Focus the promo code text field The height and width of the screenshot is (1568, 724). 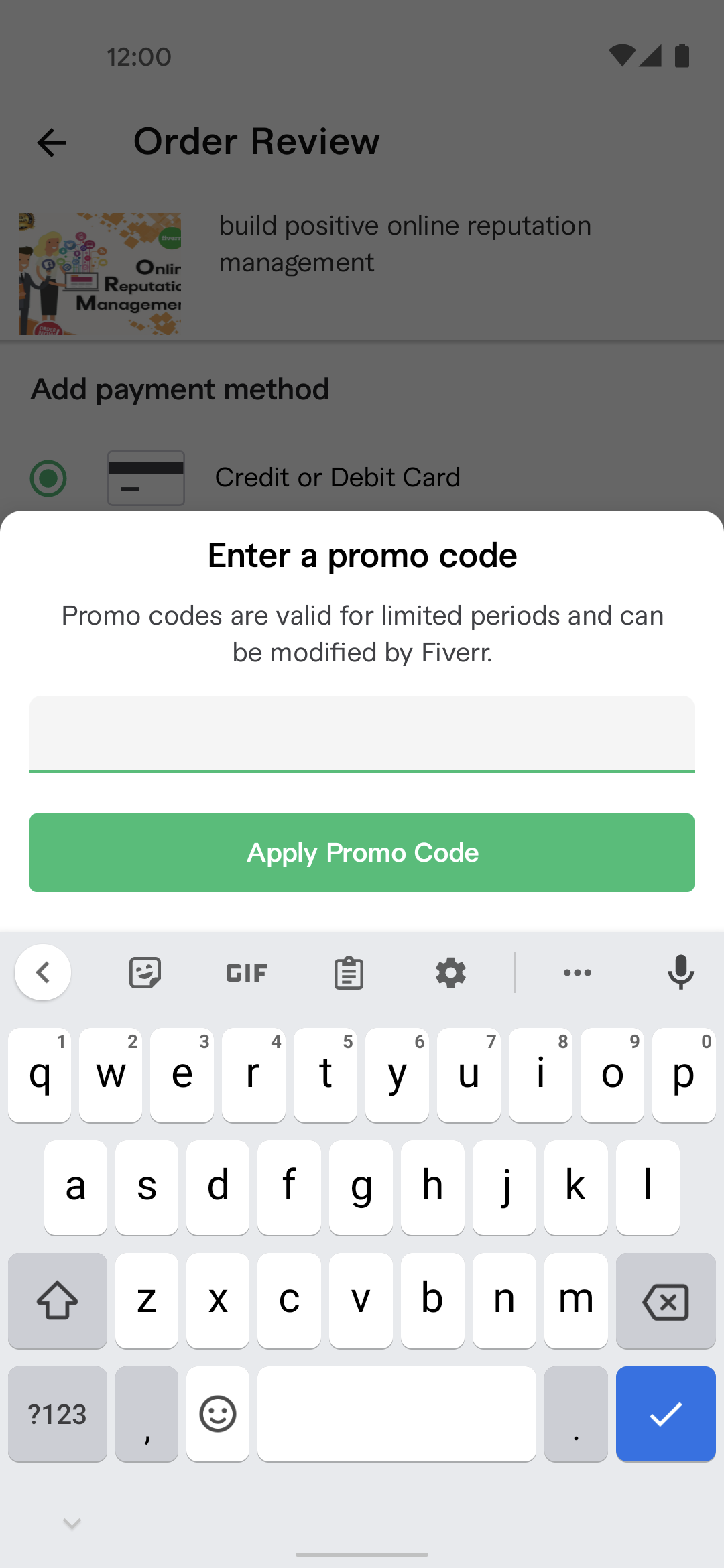362,734
